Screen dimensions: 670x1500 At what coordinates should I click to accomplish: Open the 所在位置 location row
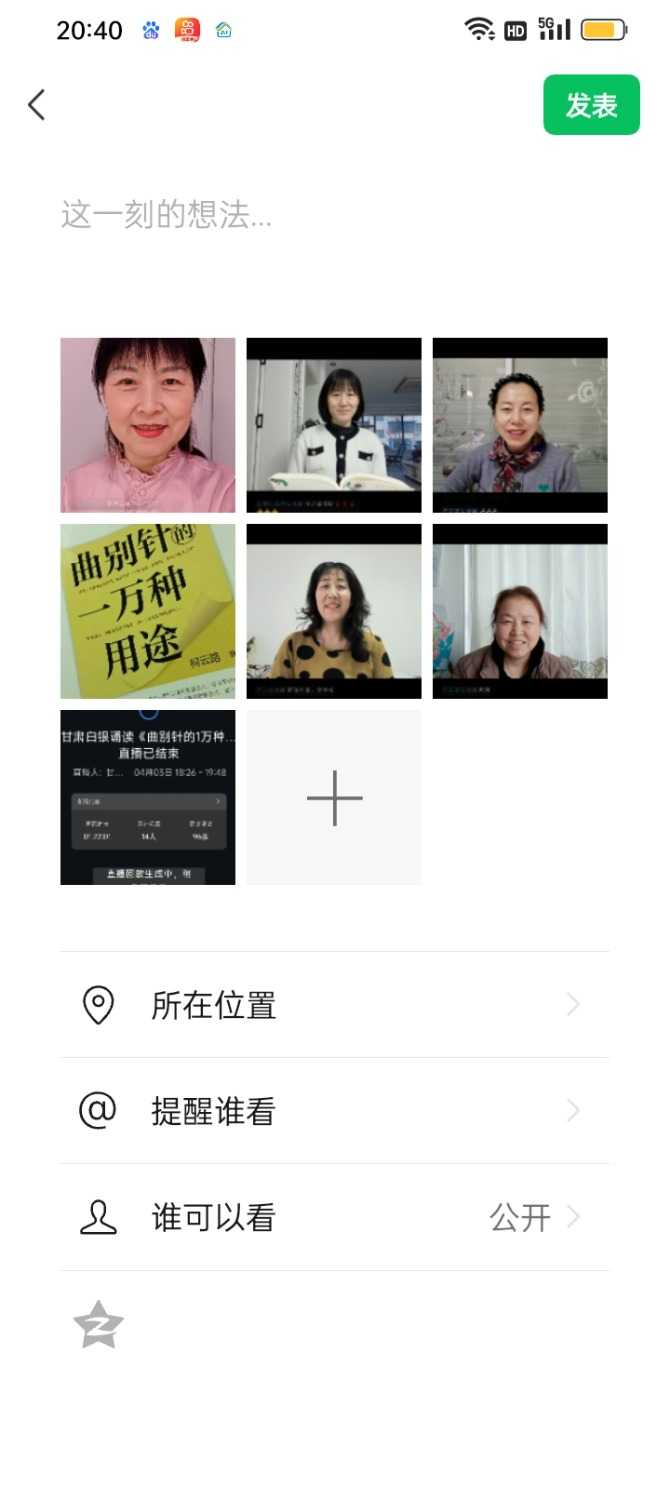(x=334, y=1005)
